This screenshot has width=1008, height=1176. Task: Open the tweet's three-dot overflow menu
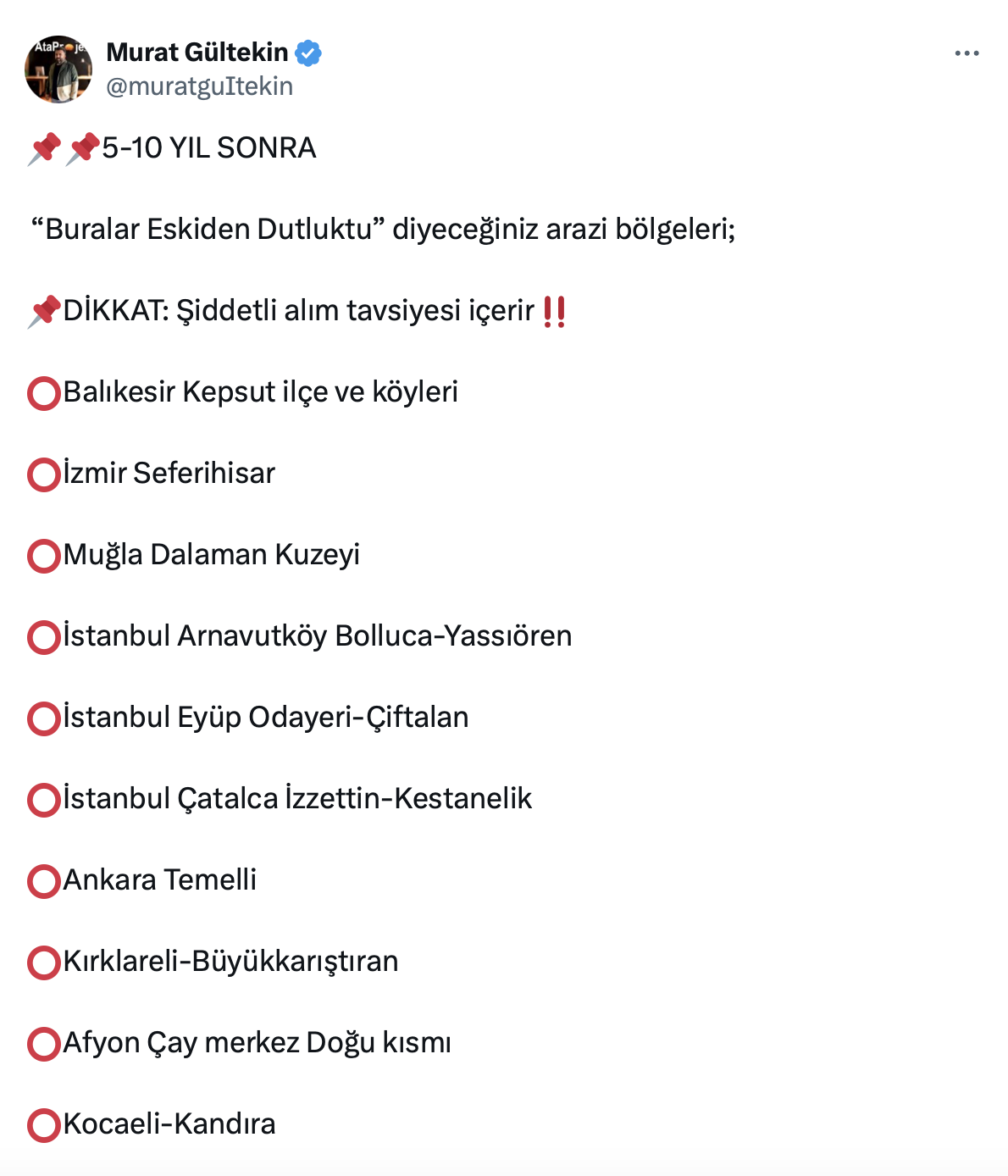[966, 53]
